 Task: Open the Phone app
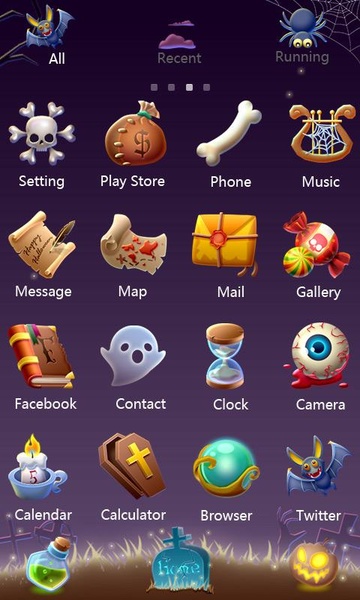point(230,145)
